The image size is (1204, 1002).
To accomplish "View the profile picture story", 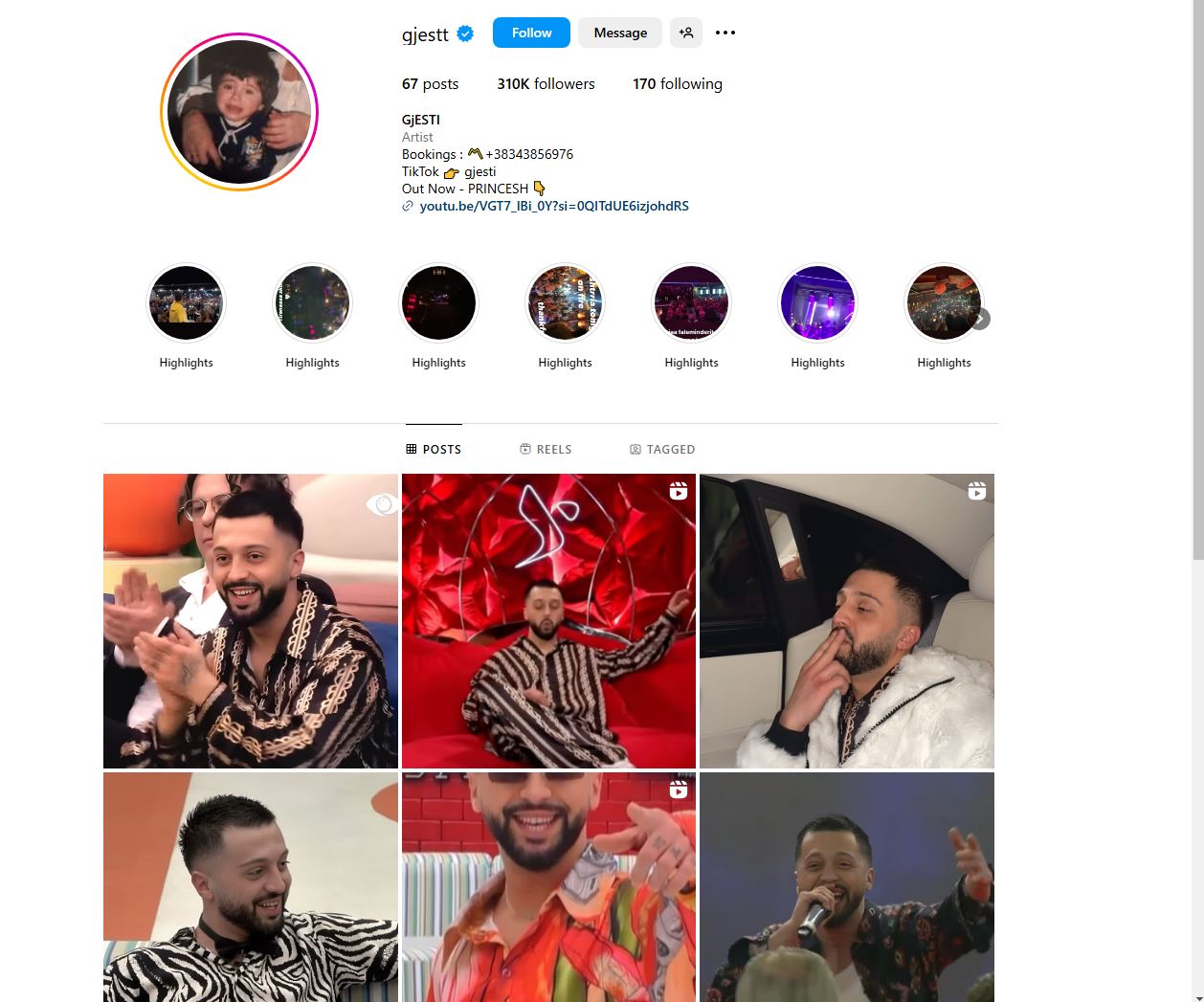I will (239, 112).
